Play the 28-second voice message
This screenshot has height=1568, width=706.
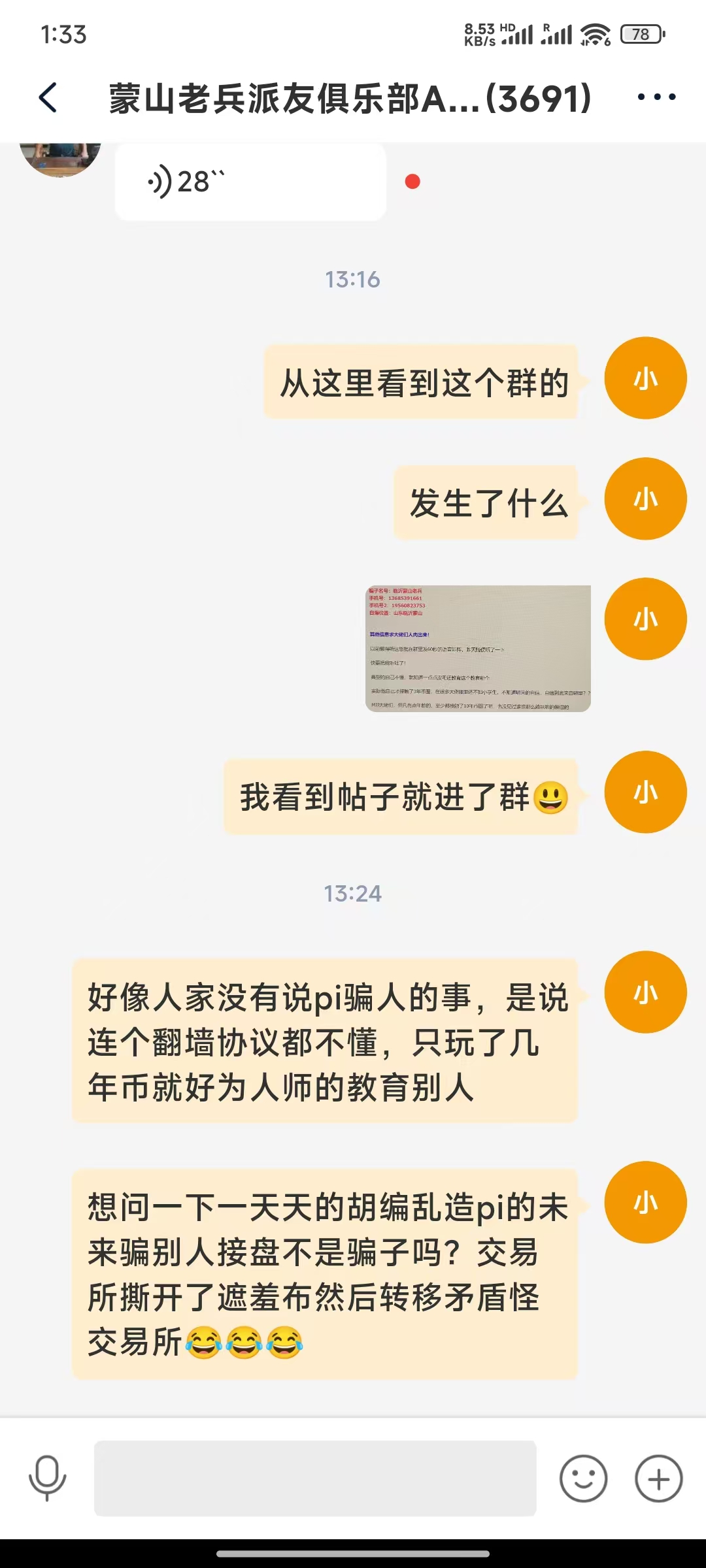point(250,182)
